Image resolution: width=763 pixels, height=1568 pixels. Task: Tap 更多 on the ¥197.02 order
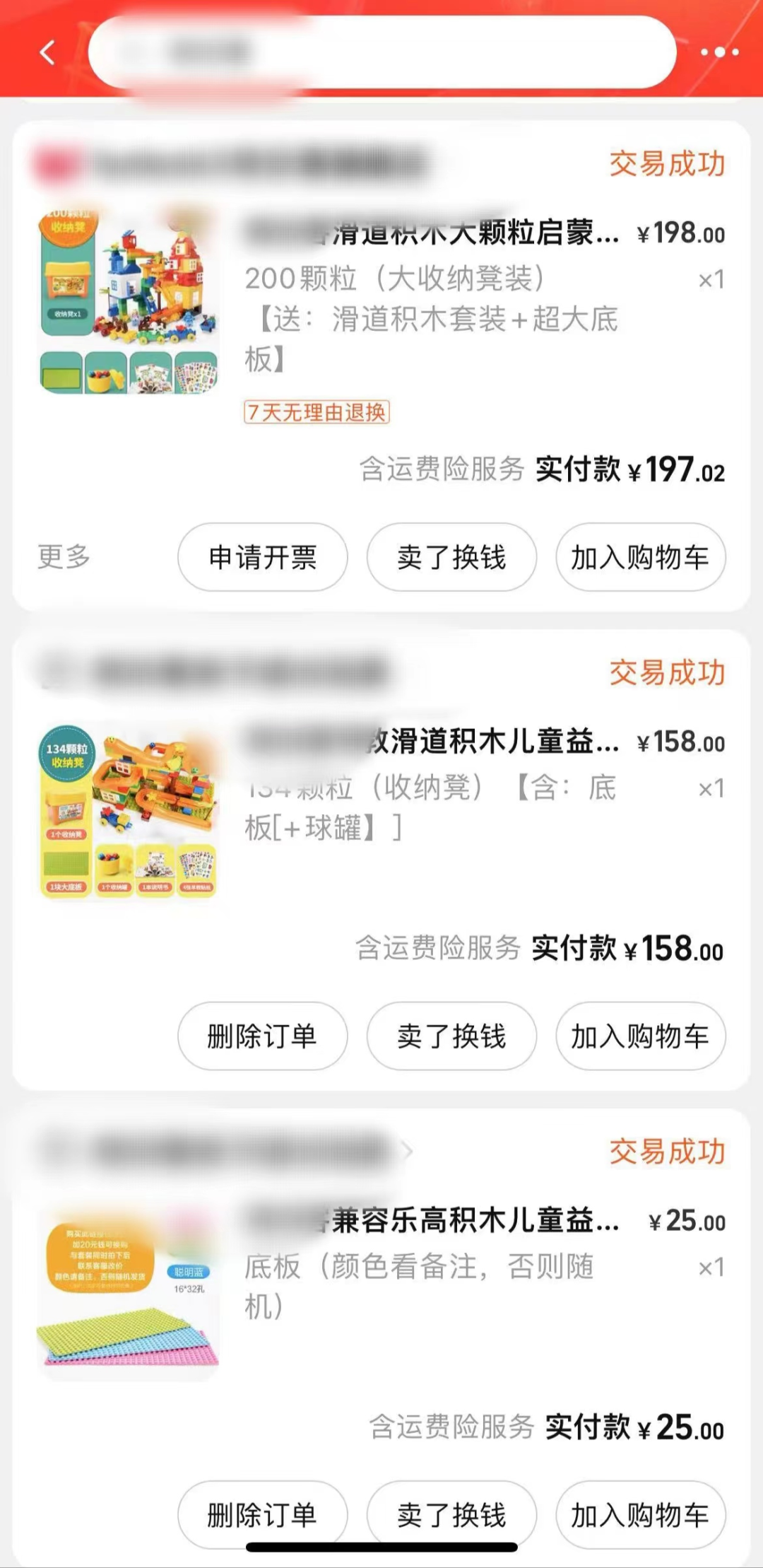tap(64, 557)
